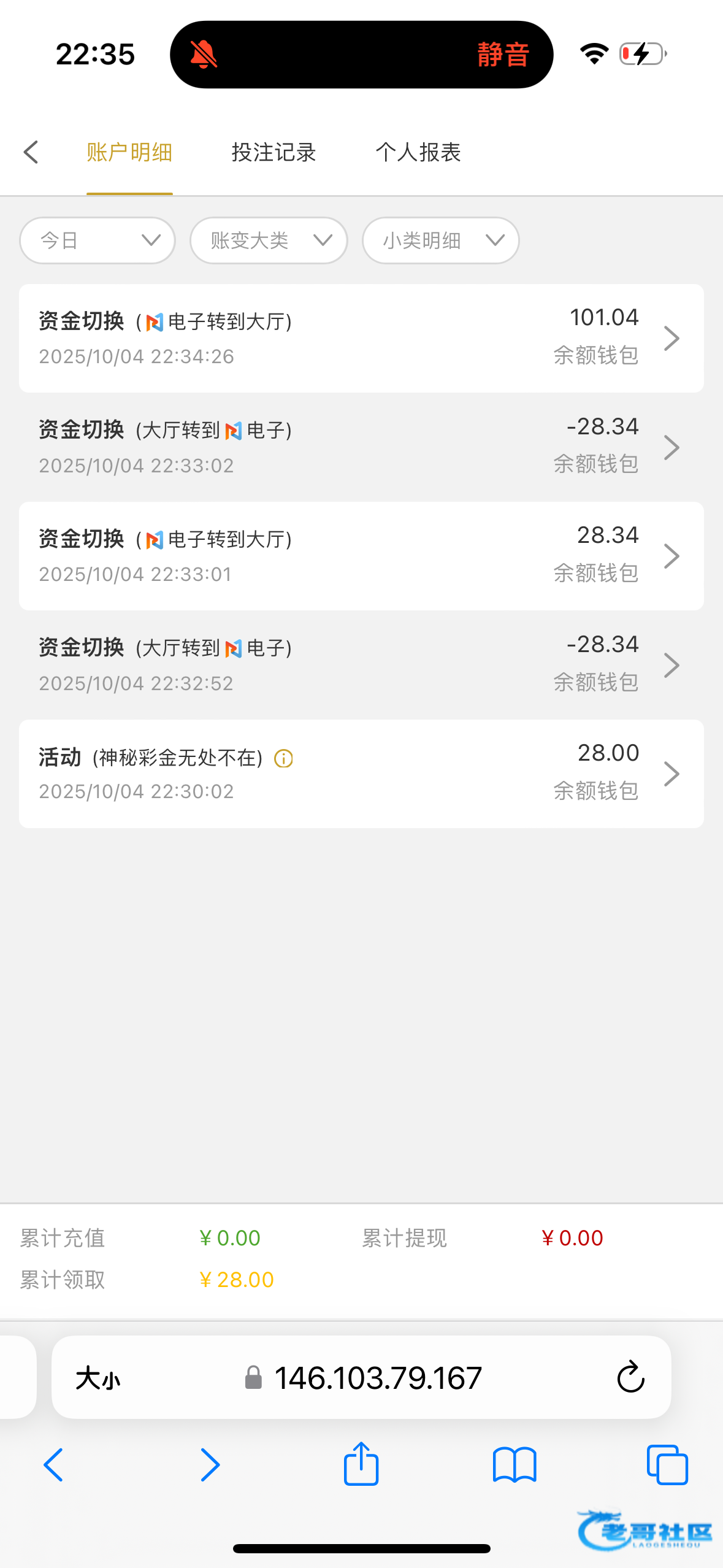Open Safari bookmarks
The image size is (723, 1568).
pos(515,1465)
